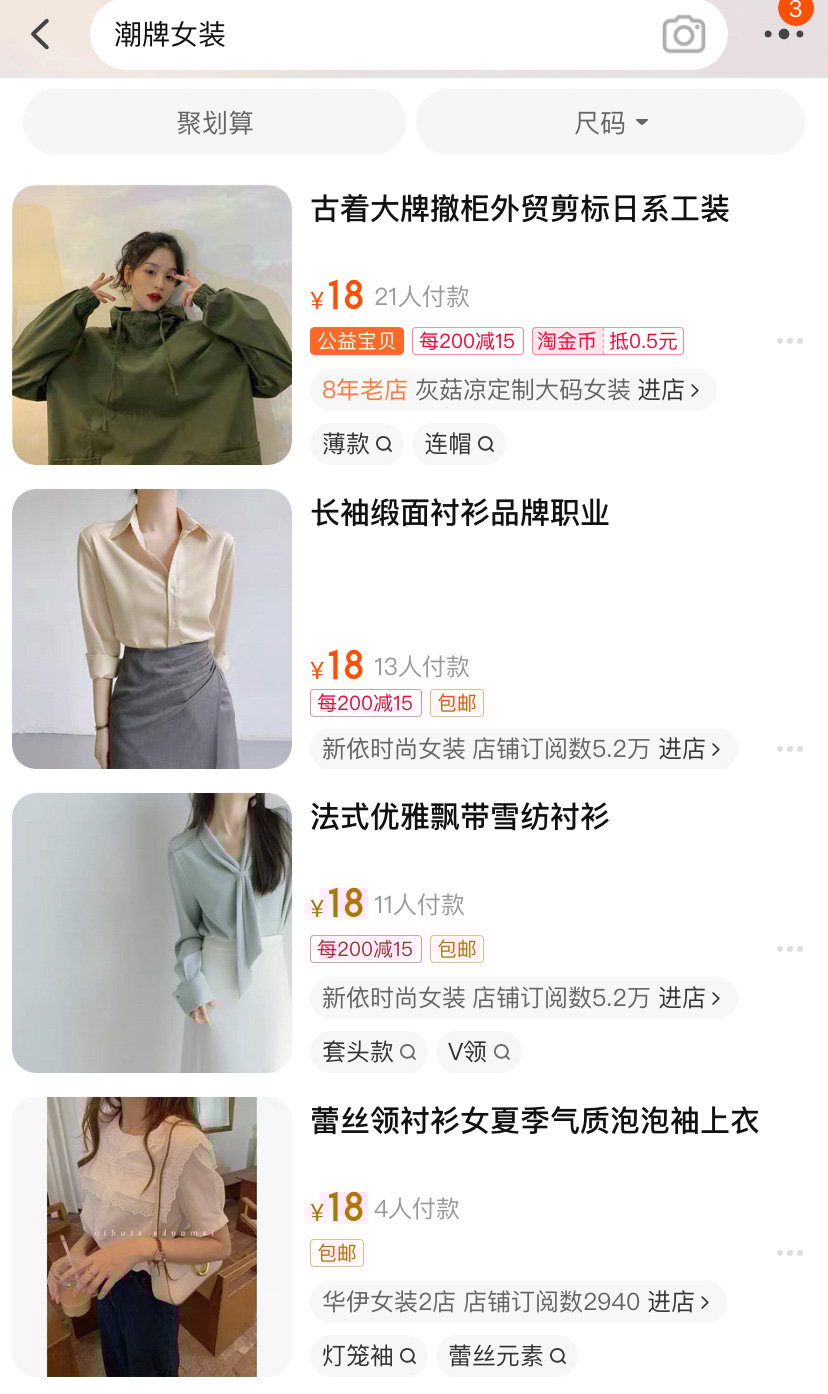
Task: Open camera image search
Action: [684, 35]
